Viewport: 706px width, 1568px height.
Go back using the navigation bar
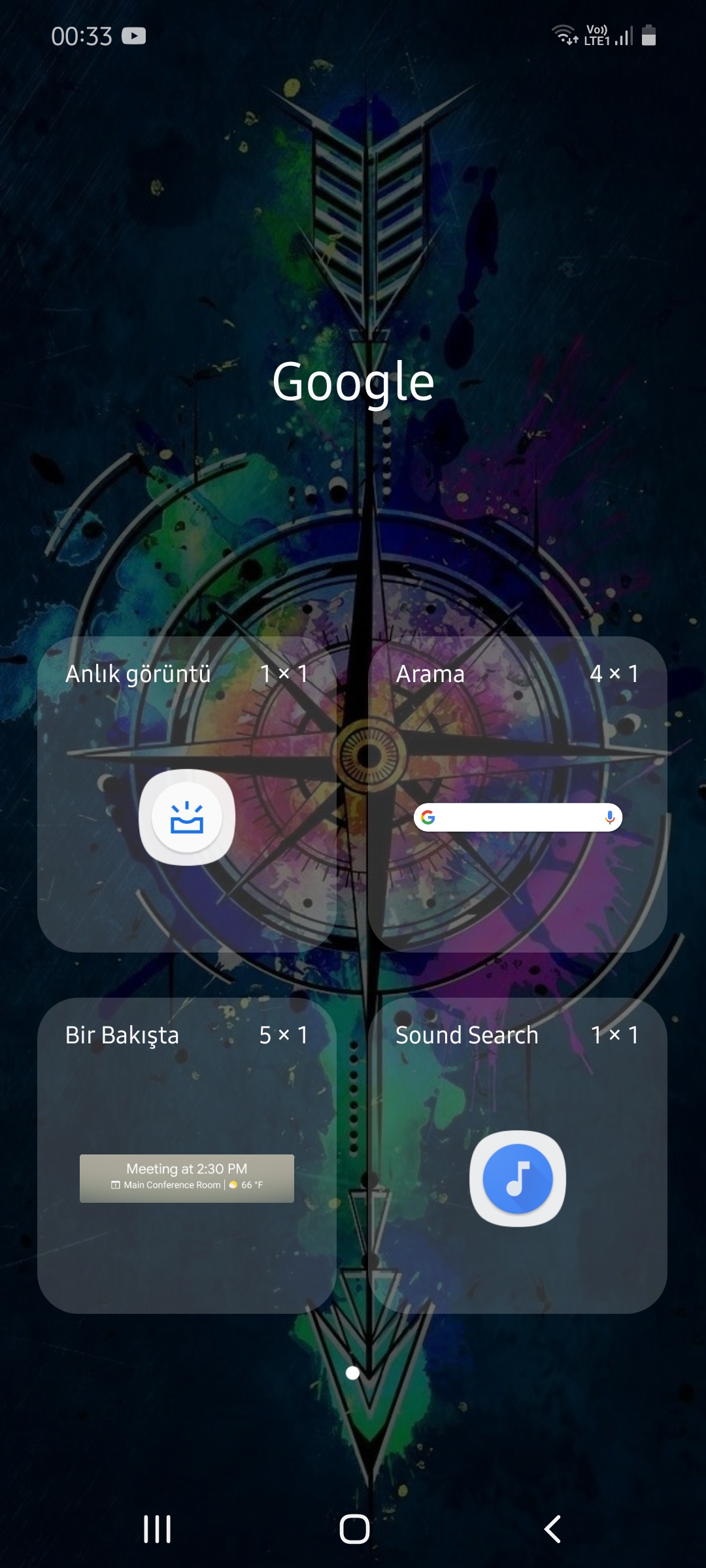[552, 1529]
